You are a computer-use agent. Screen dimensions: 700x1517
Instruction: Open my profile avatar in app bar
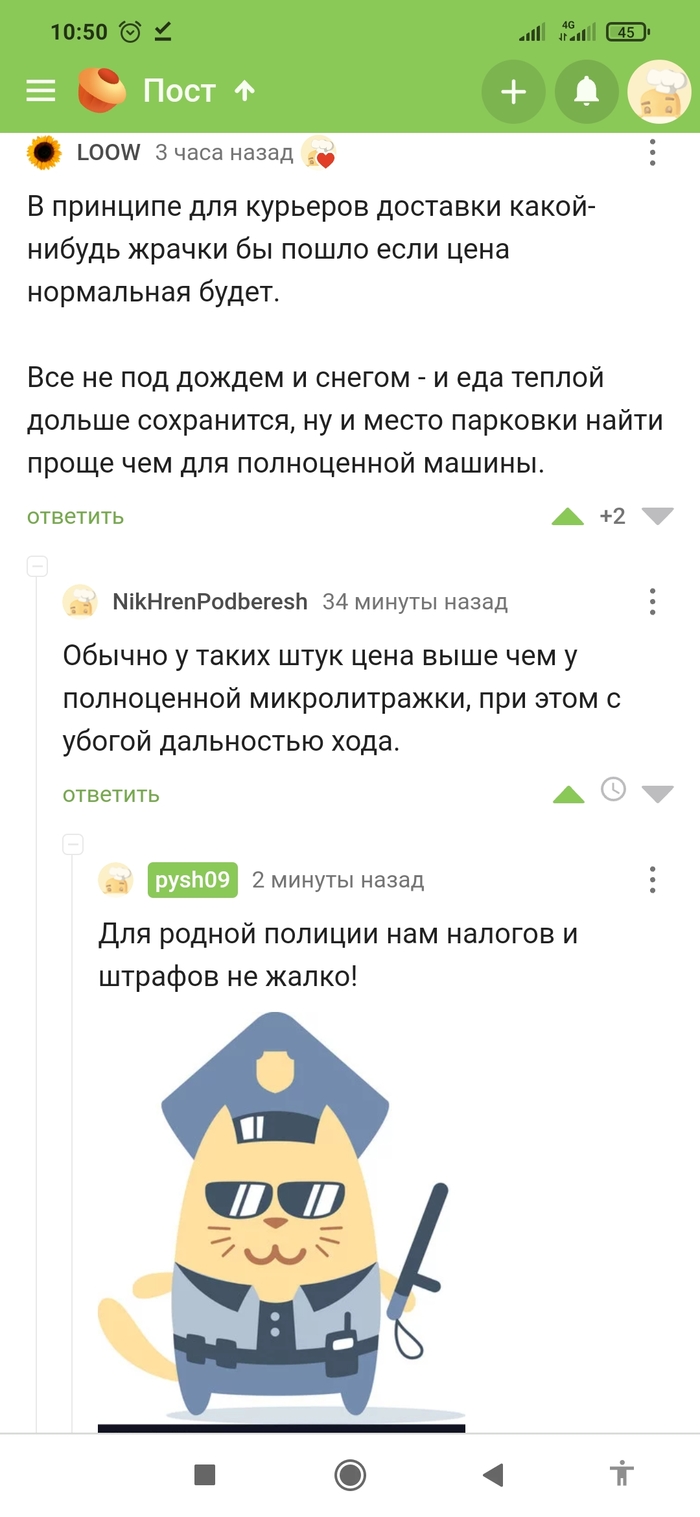point(659,92)
